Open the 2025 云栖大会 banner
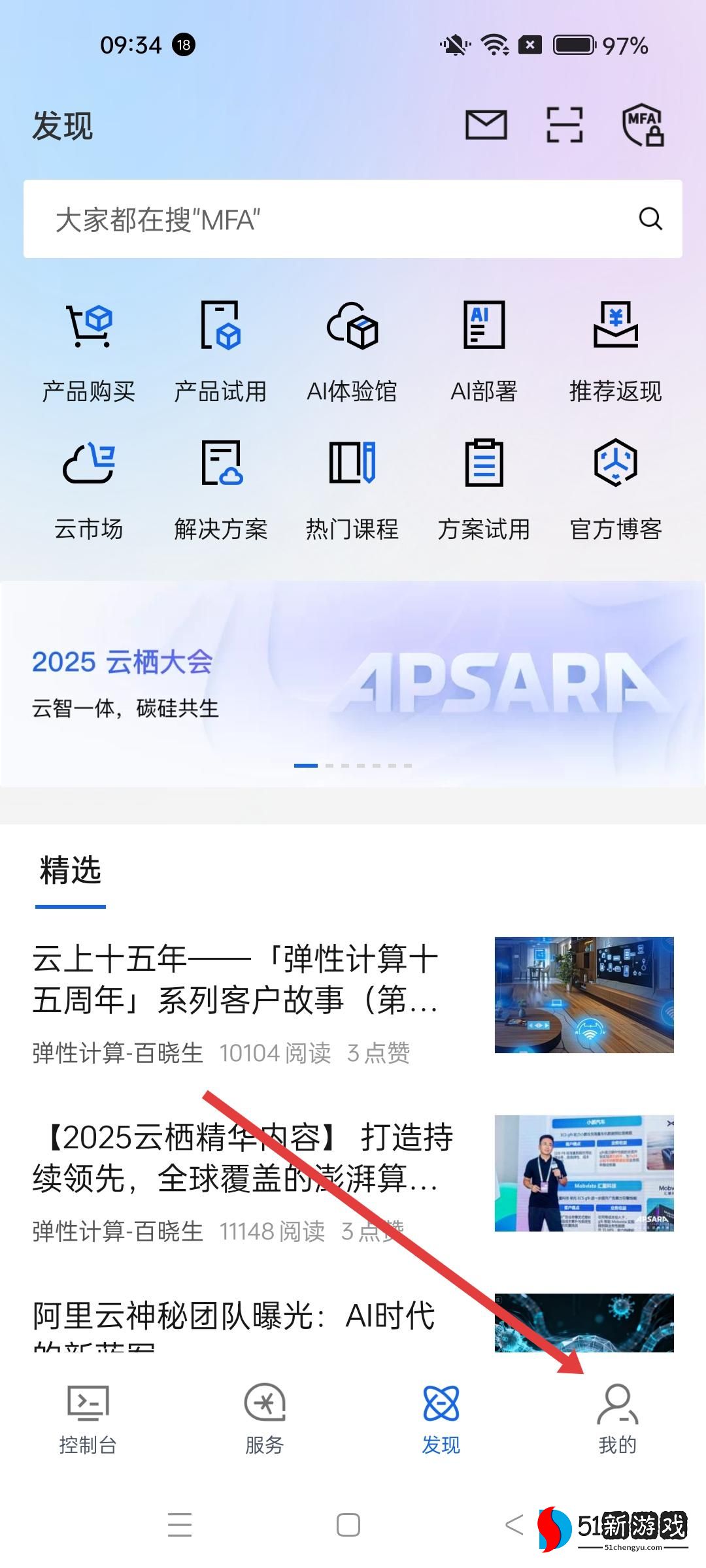Viewport: 706px width, 1568px height. pos(353,683)
